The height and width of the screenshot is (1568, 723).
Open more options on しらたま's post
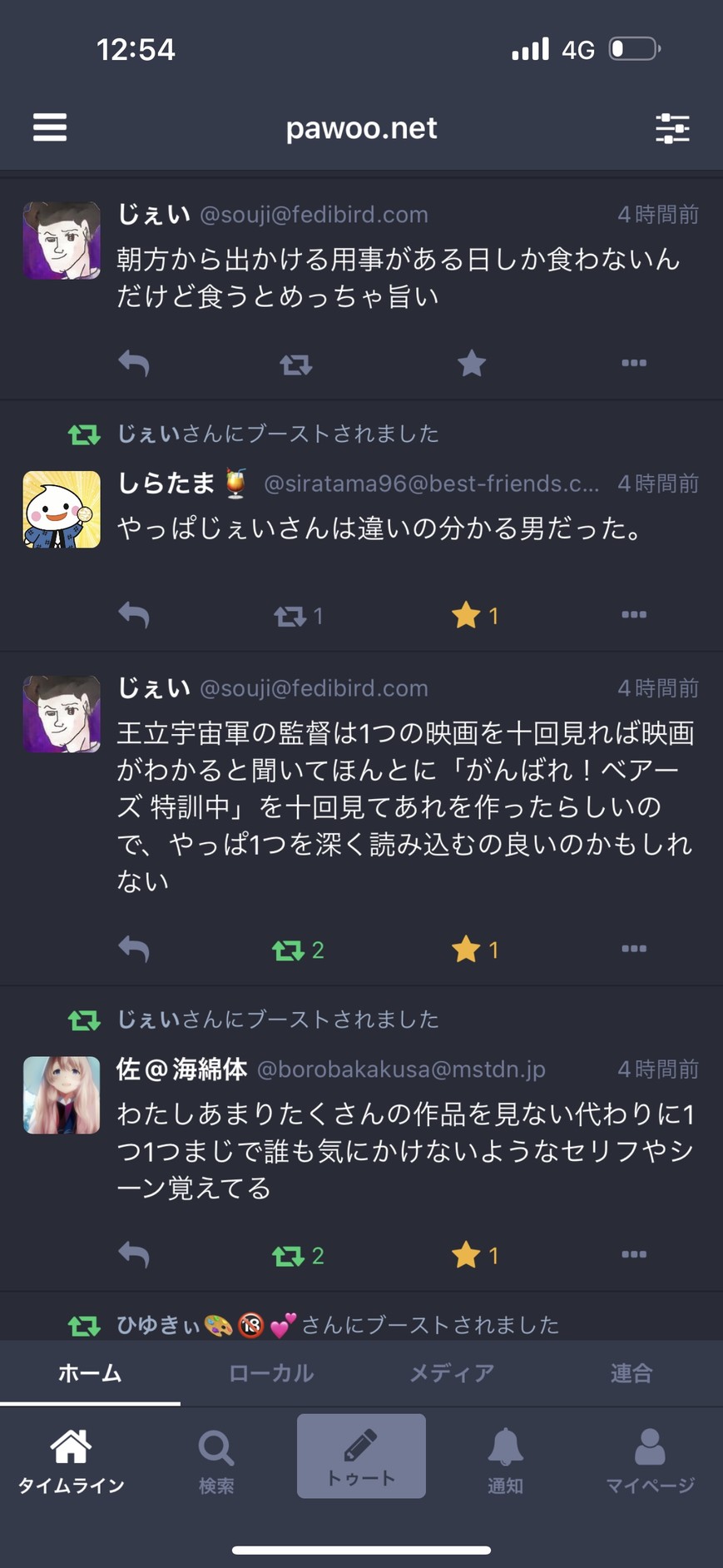[x=633, y=615]
